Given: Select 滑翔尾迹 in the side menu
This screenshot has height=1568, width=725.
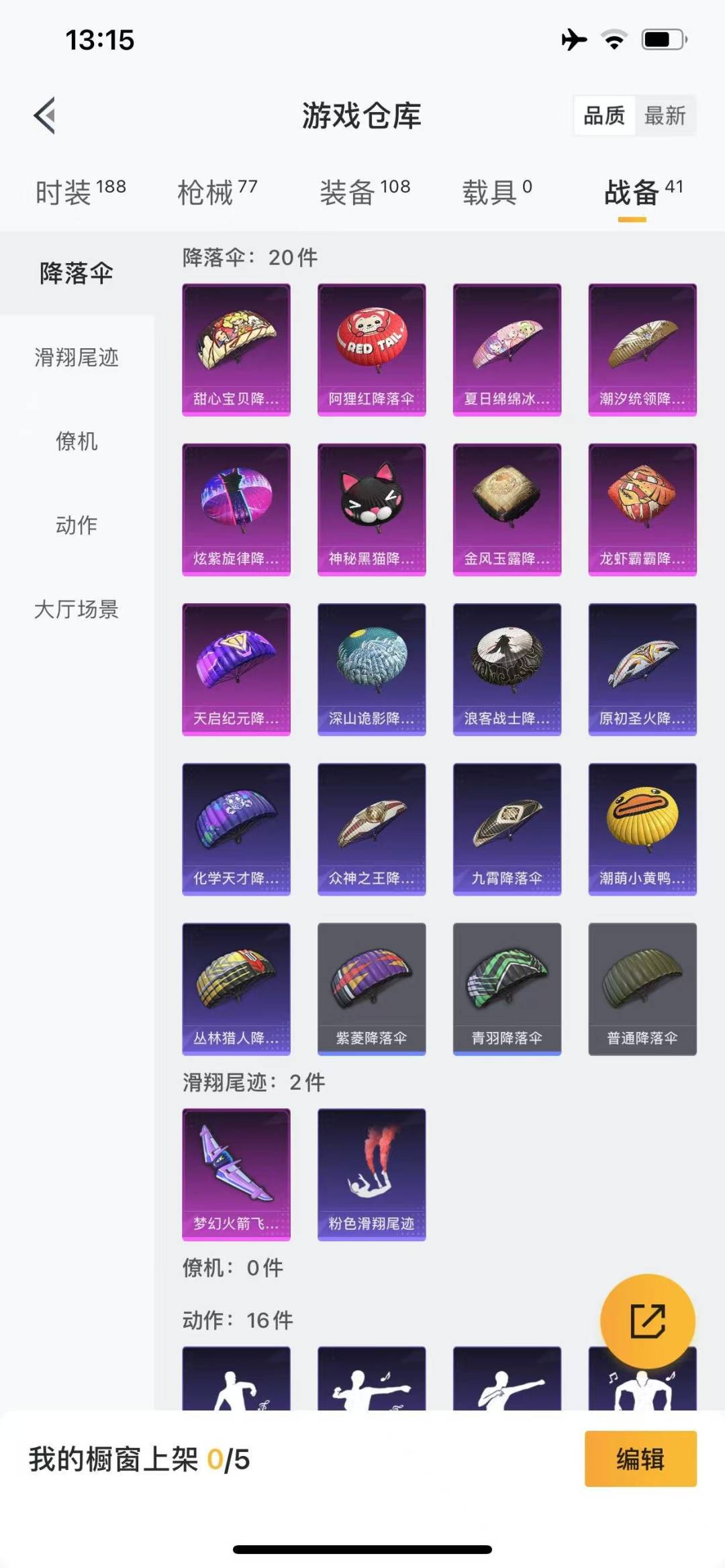Looking at the screenshot, I should [x=77, y=358].
